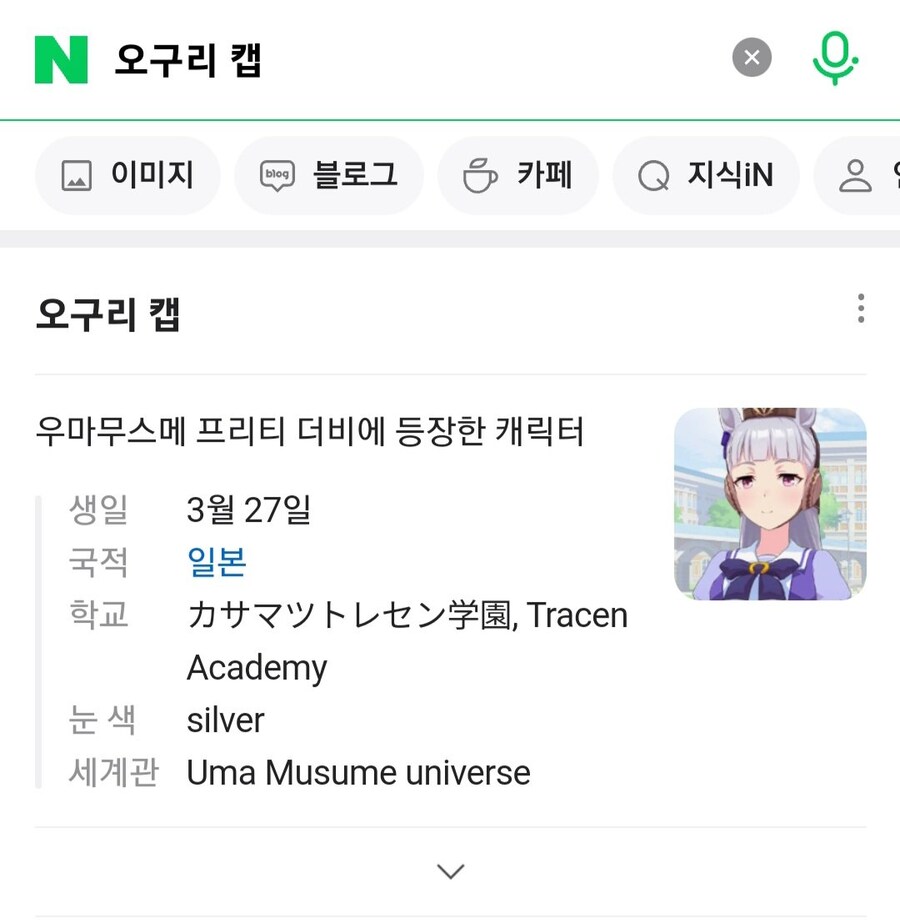Start voice search with the microphone
Image resolution: width=900 pixels, height=923 pixels.
834,58
